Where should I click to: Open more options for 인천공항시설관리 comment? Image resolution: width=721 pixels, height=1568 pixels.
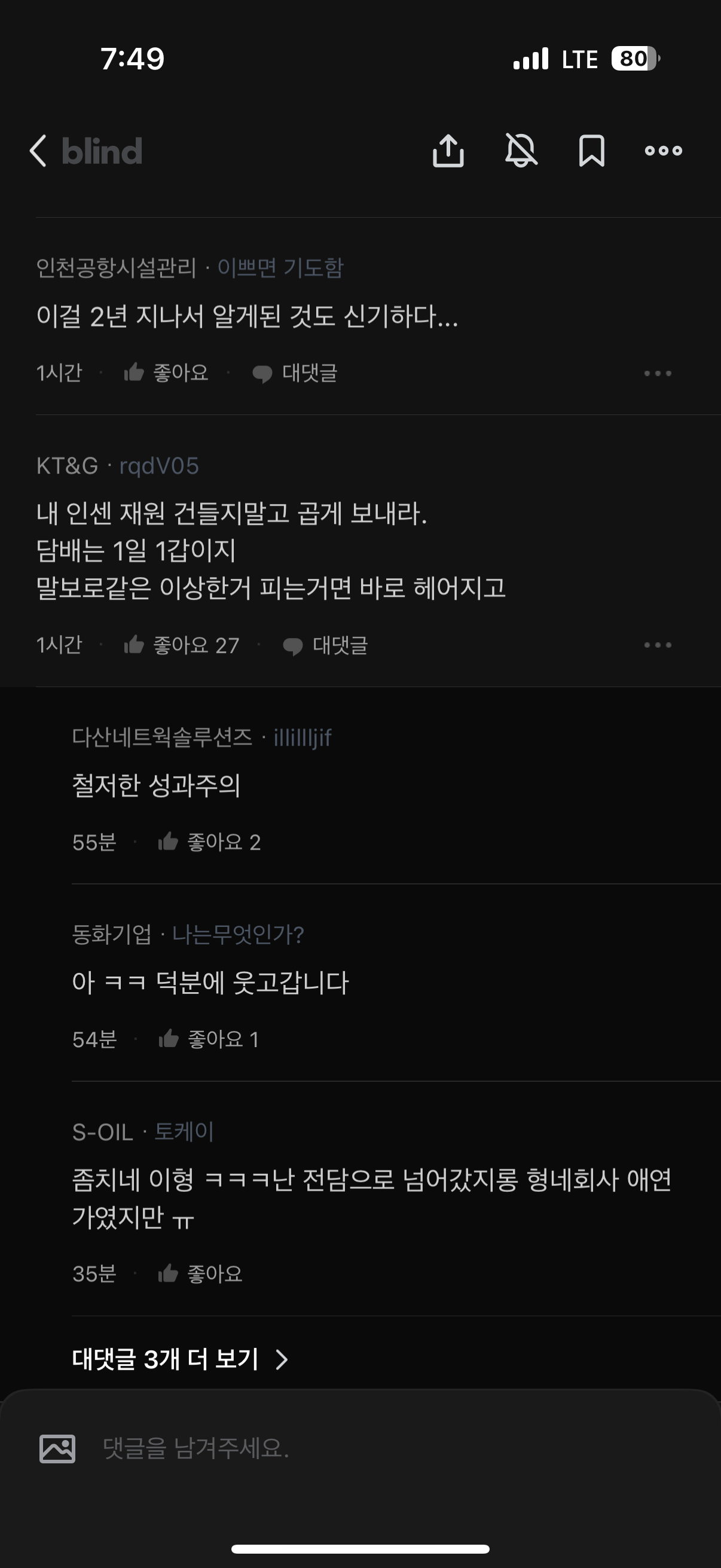tap(658, 373)
